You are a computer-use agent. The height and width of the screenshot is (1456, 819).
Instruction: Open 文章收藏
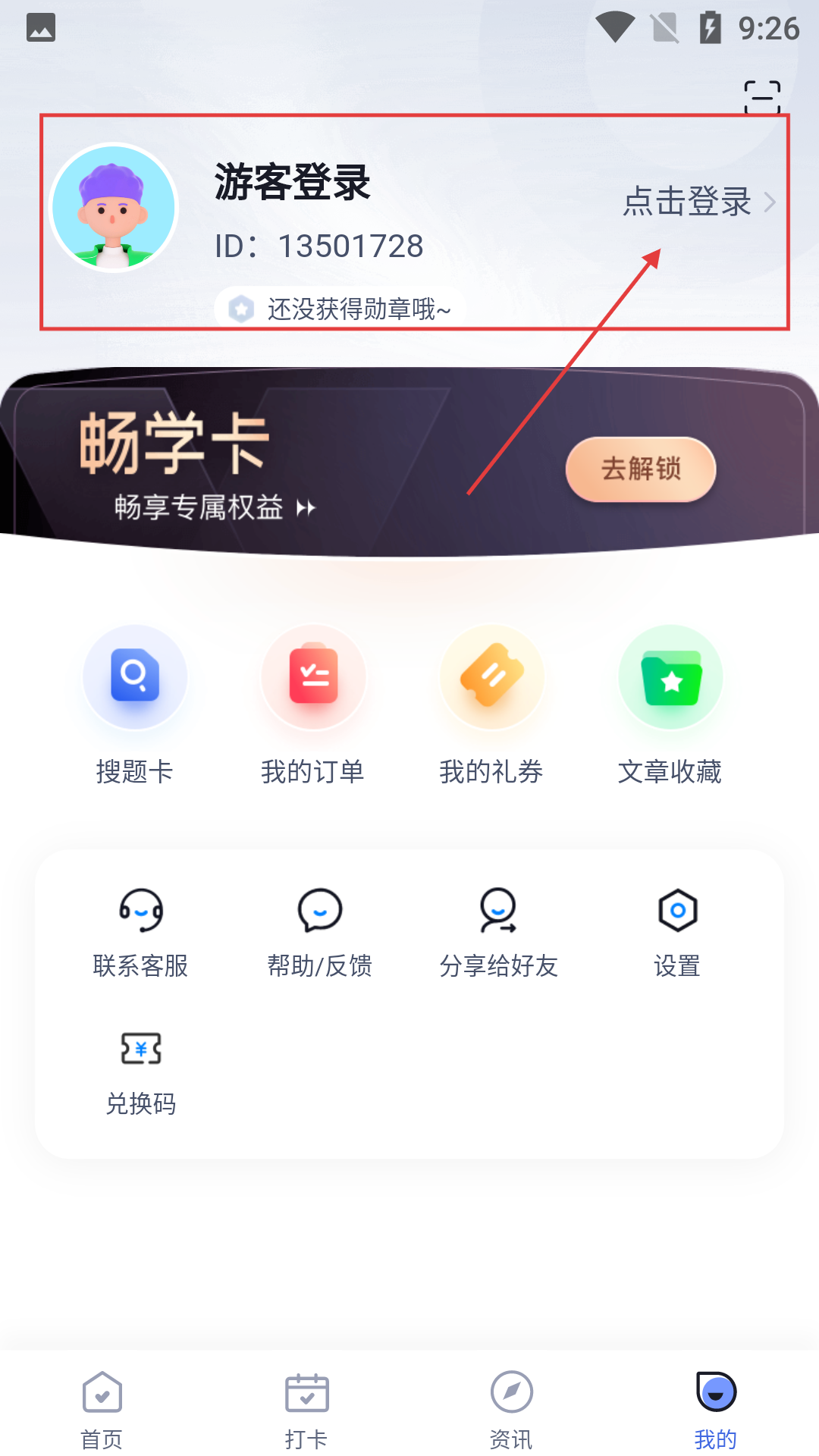(670, 705)
